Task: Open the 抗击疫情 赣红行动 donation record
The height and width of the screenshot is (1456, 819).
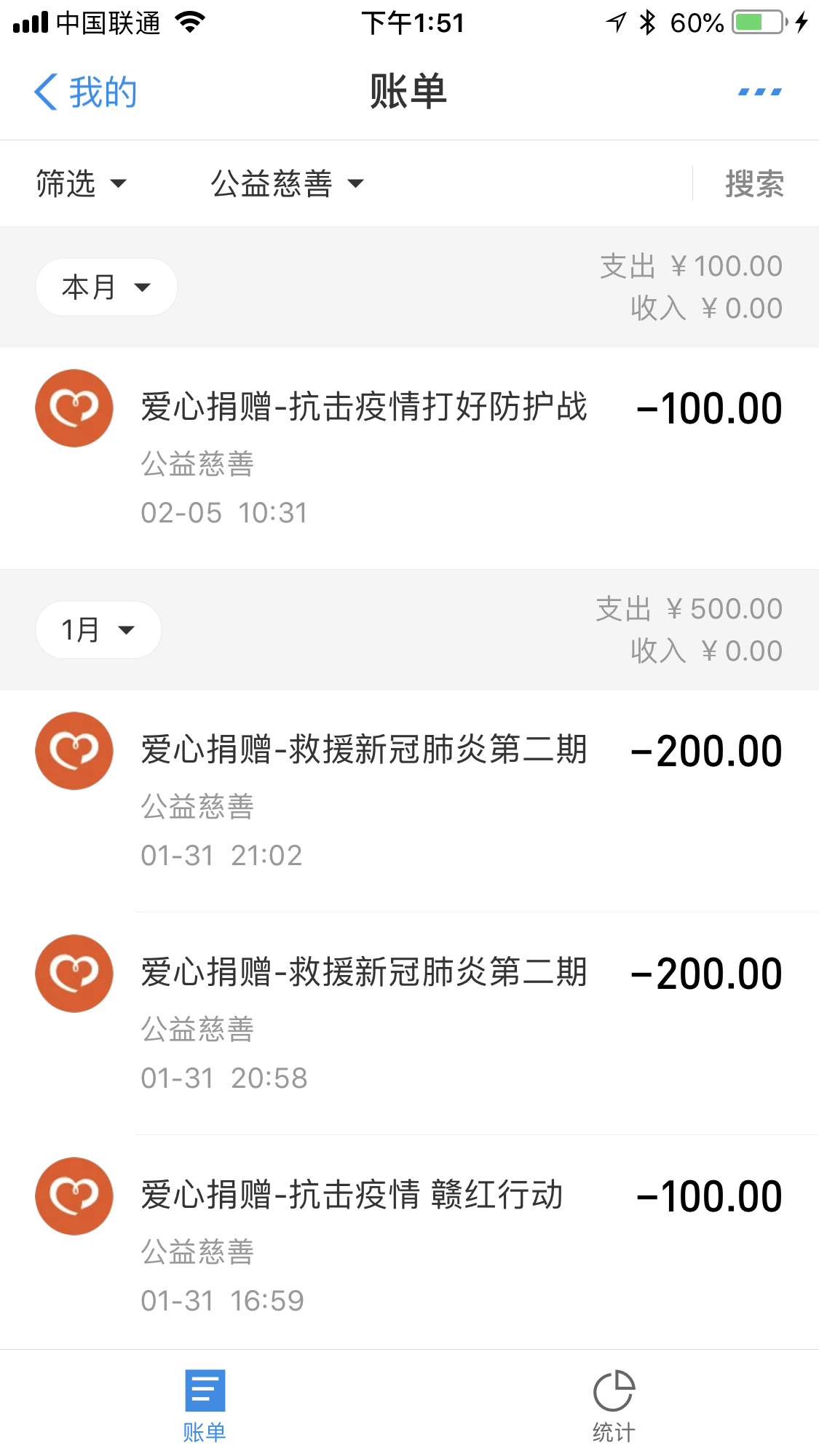Action: coord(409,1243)
